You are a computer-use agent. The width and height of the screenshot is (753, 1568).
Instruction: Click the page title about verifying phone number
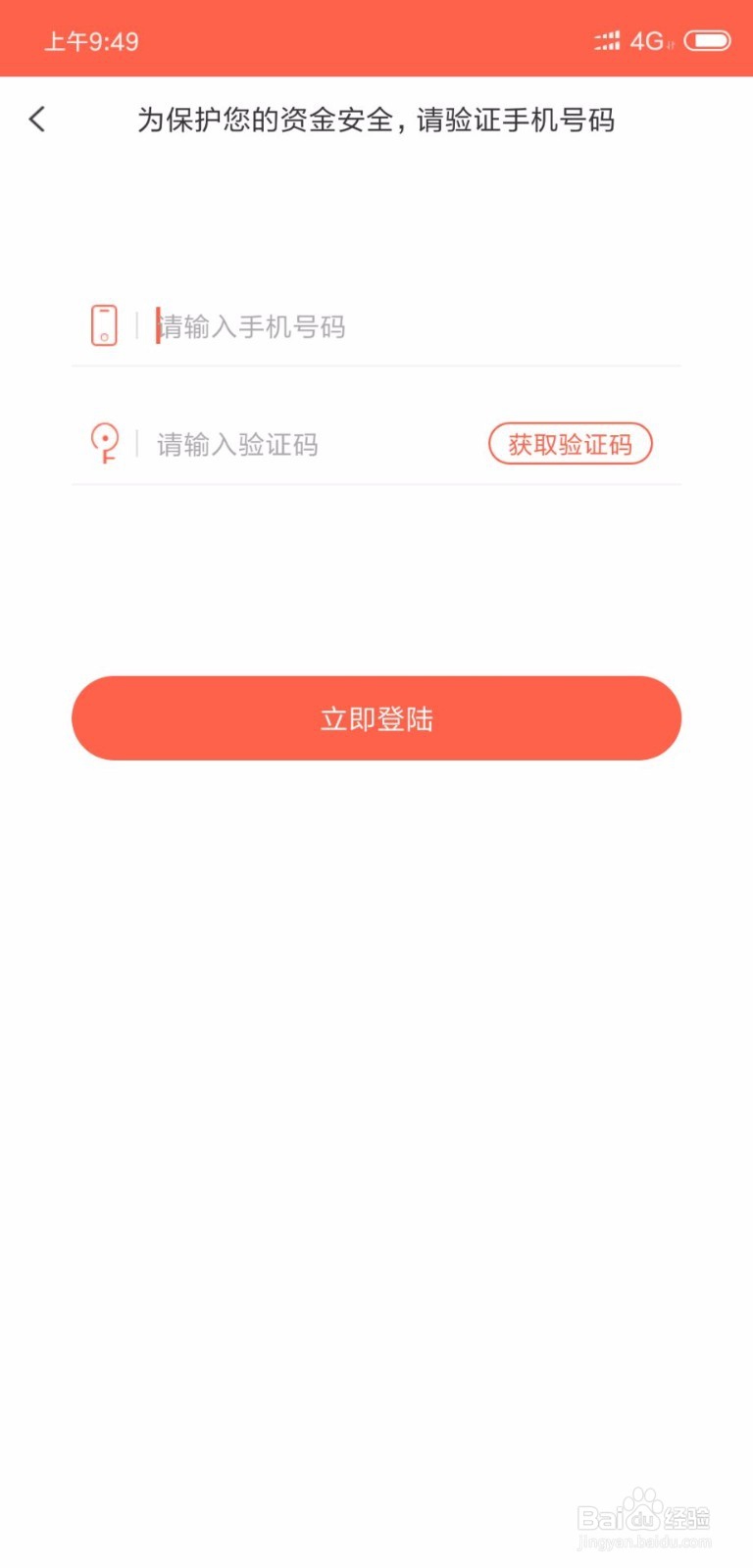[376, 119]
